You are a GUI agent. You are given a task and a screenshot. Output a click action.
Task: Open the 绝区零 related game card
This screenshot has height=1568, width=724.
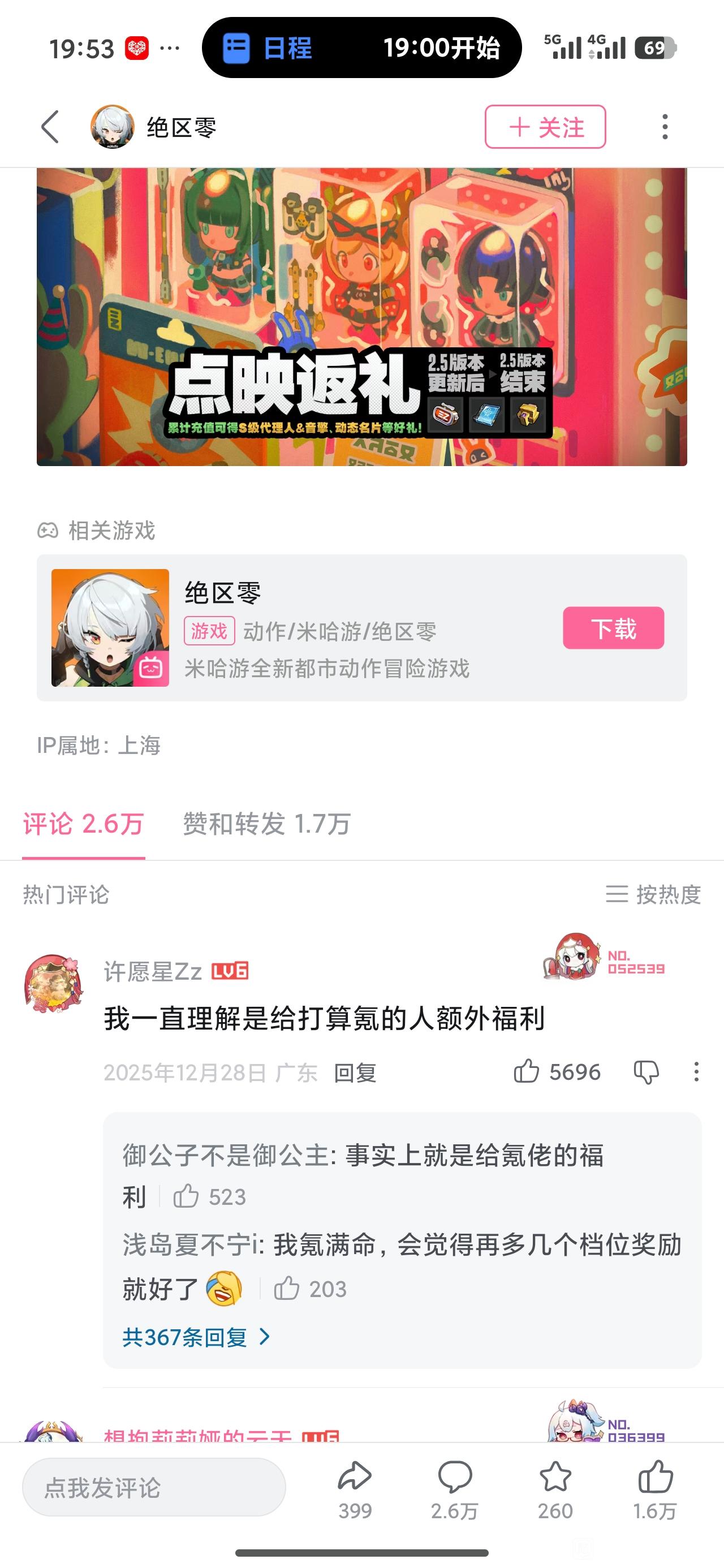pyautogui.click(x=361, y=627)
